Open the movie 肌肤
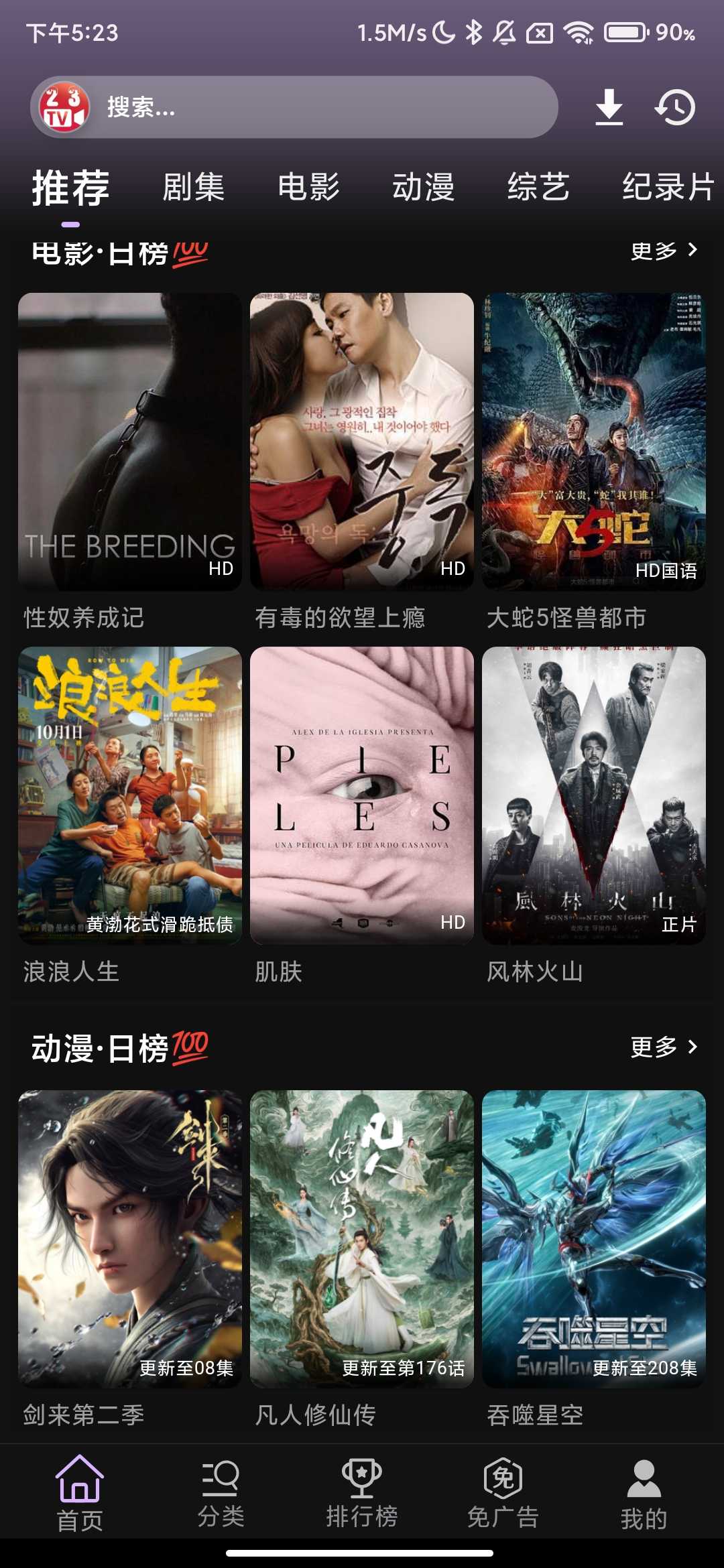The width and height of the screenshot is (724, 1568). click(x=362, y=795)
